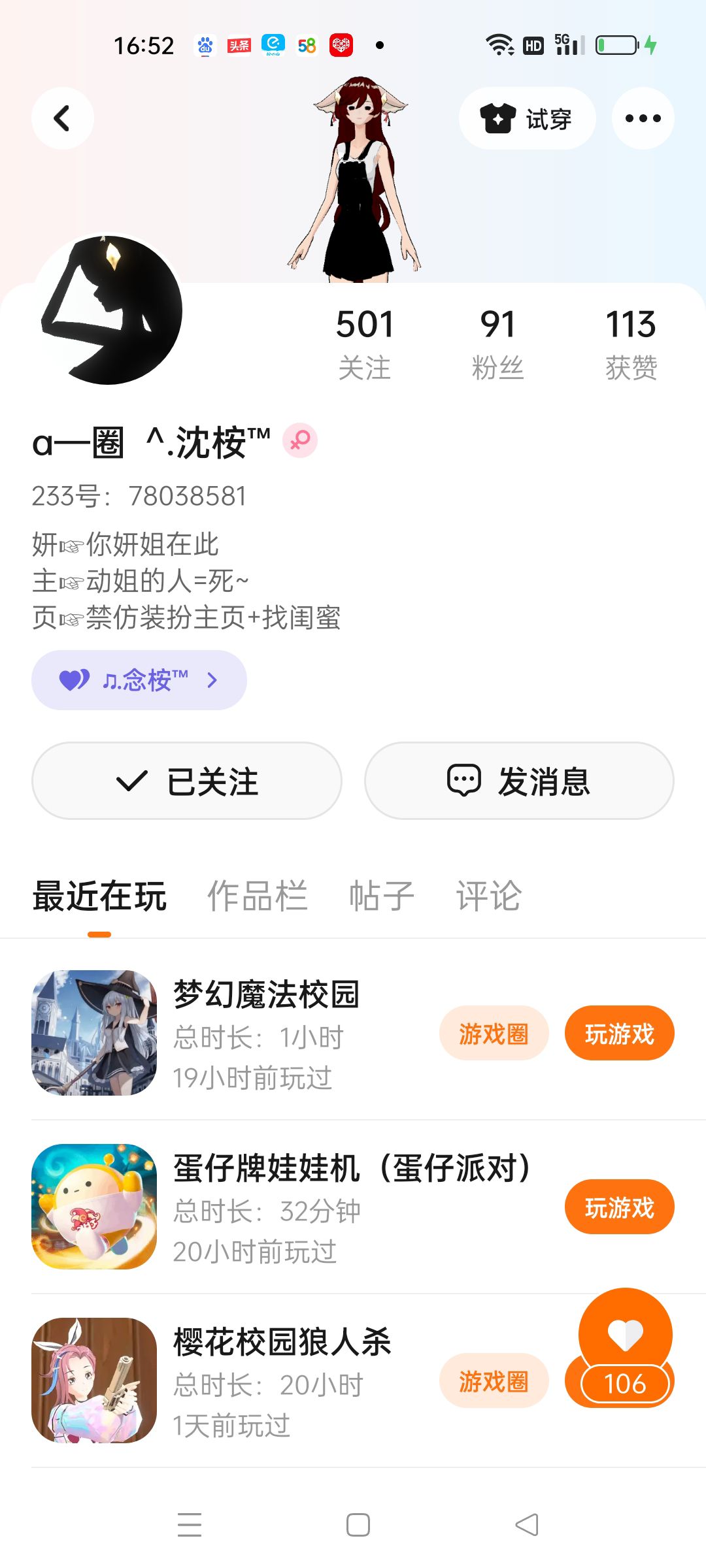Screen dimensions: 706x1568
Task: View the 501 关注 following list
Action: tap(365, 343)
